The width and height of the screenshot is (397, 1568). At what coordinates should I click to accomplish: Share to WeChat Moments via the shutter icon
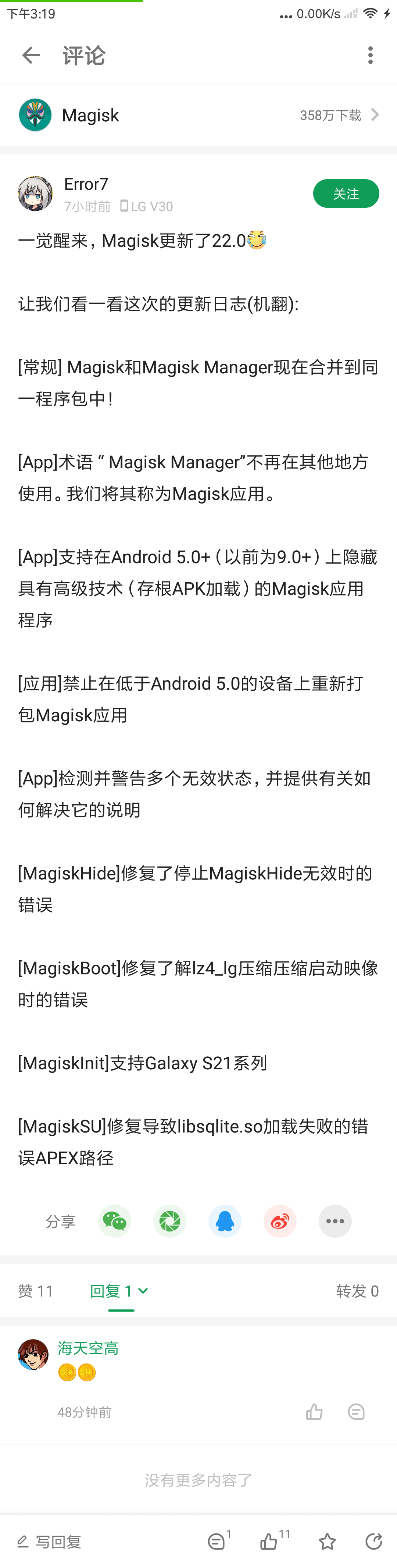169,1220
